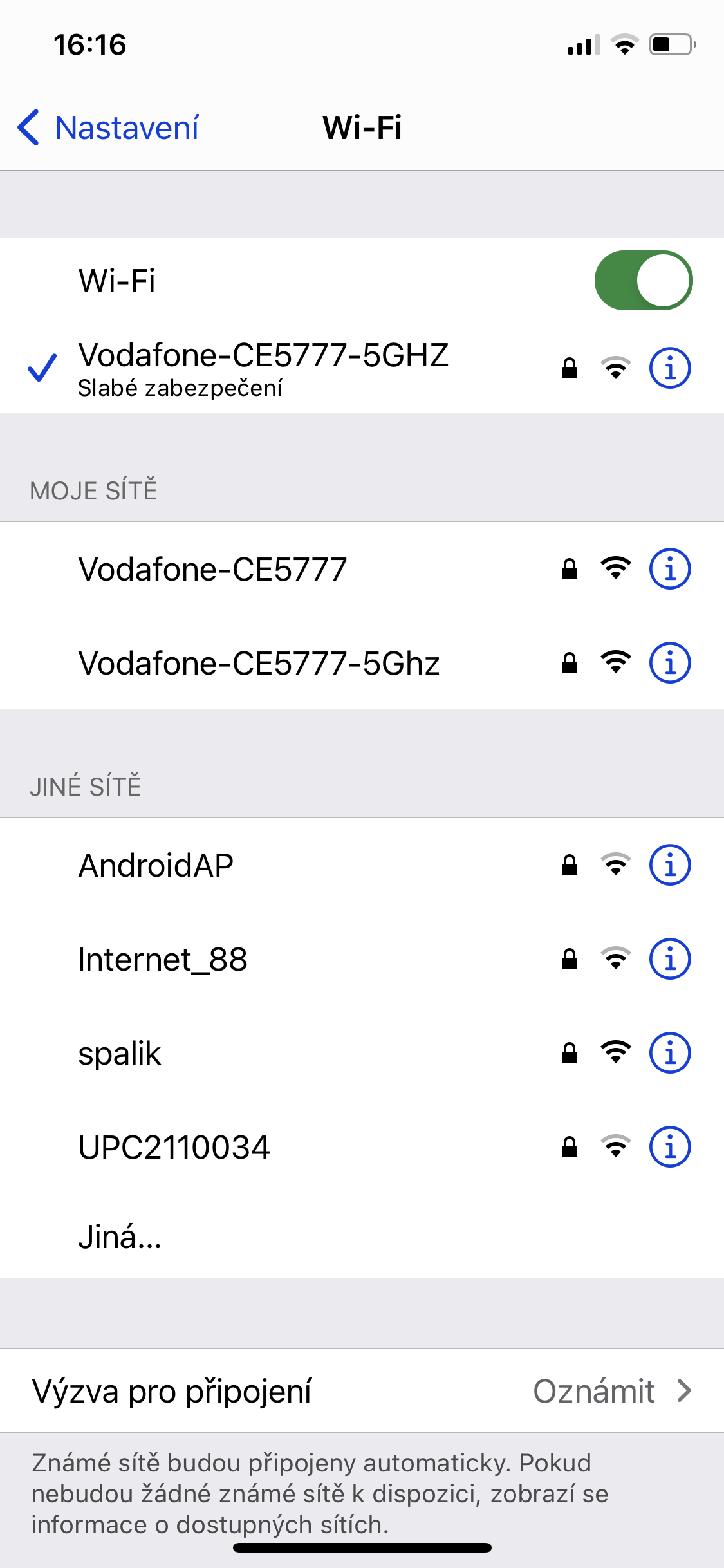Open info for Vodafone-CE5777-5GHZ connected network
Image resolution: width=724 pixels, height=1568 pixels.
pyautogui.click(x=669, y=368)
